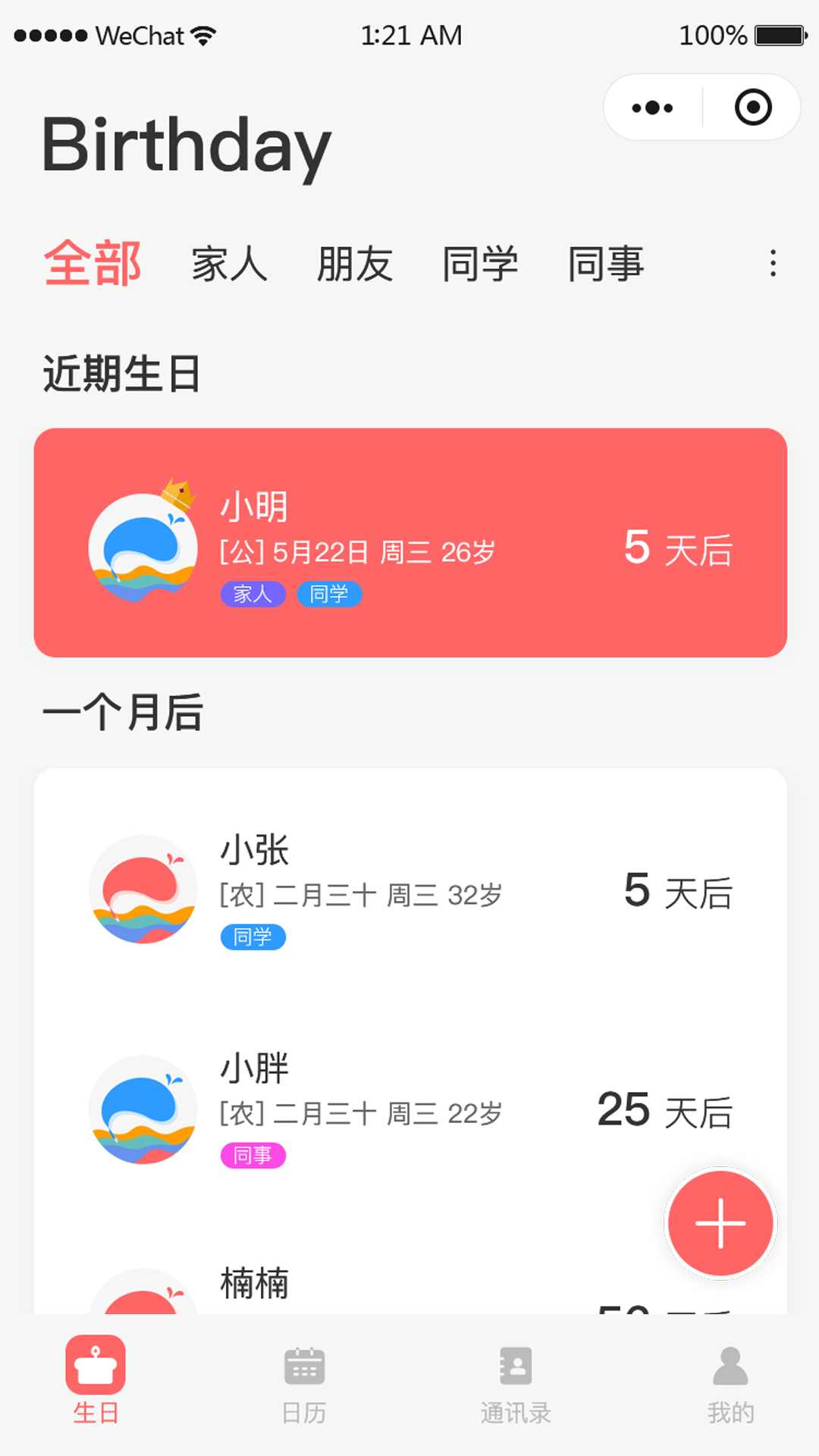The height and width of the screenshot is (1456, 819).
Task: Select the 日历 calendar icon
Action: click(303, 1365)
